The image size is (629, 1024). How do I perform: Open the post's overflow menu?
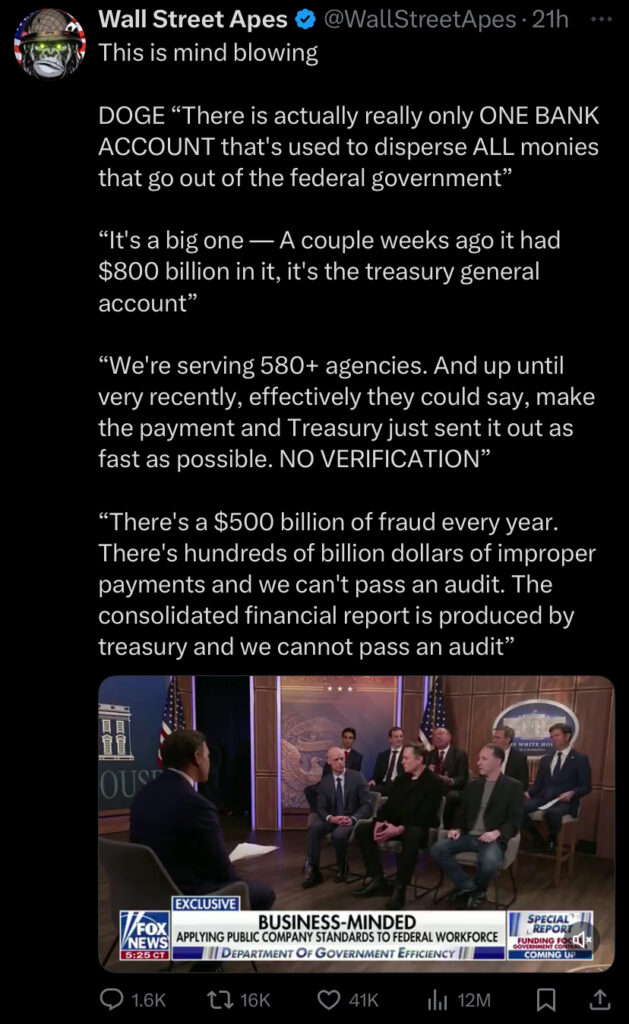(x=597, y=20)
